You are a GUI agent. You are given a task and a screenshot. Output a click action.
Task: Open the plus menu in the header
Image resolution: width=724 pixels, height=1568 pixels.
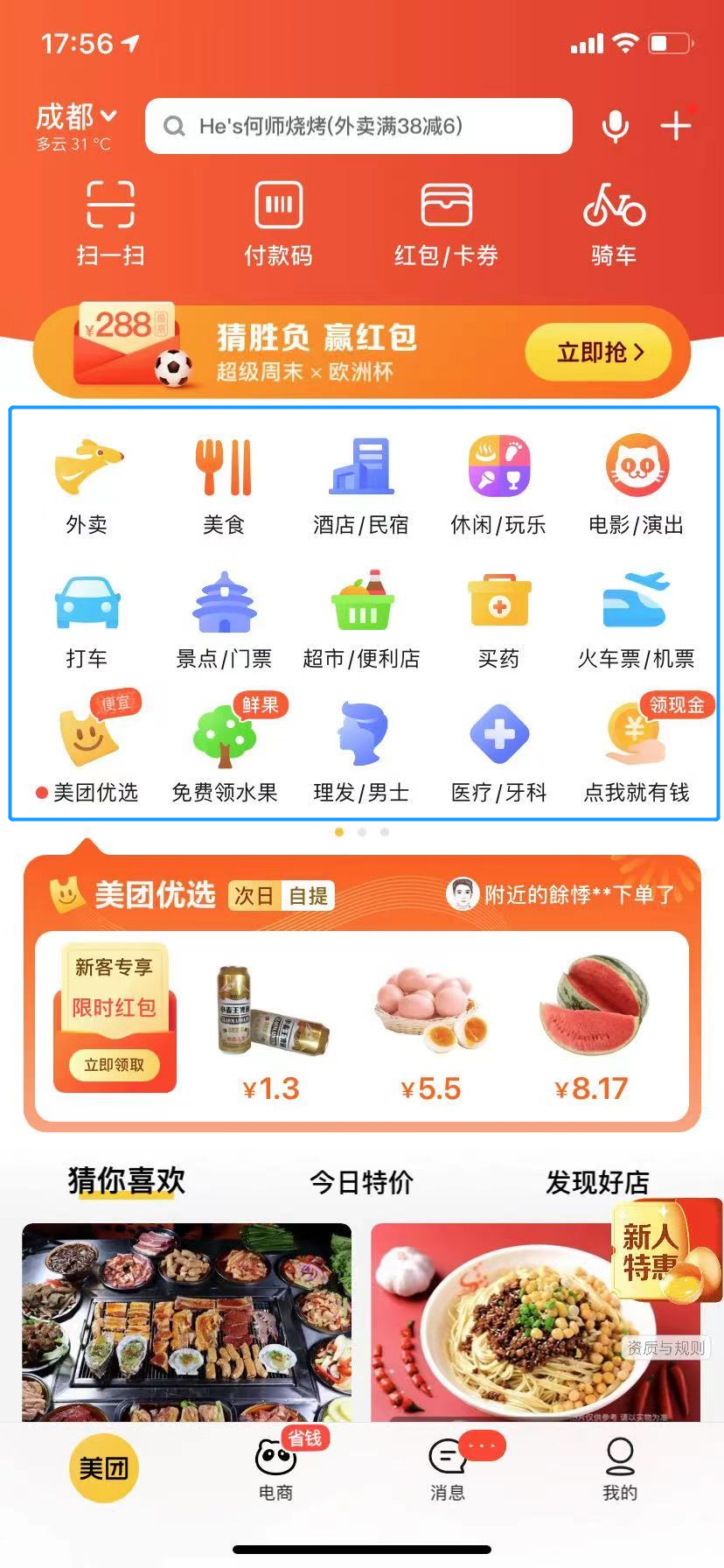click(675, 126)
